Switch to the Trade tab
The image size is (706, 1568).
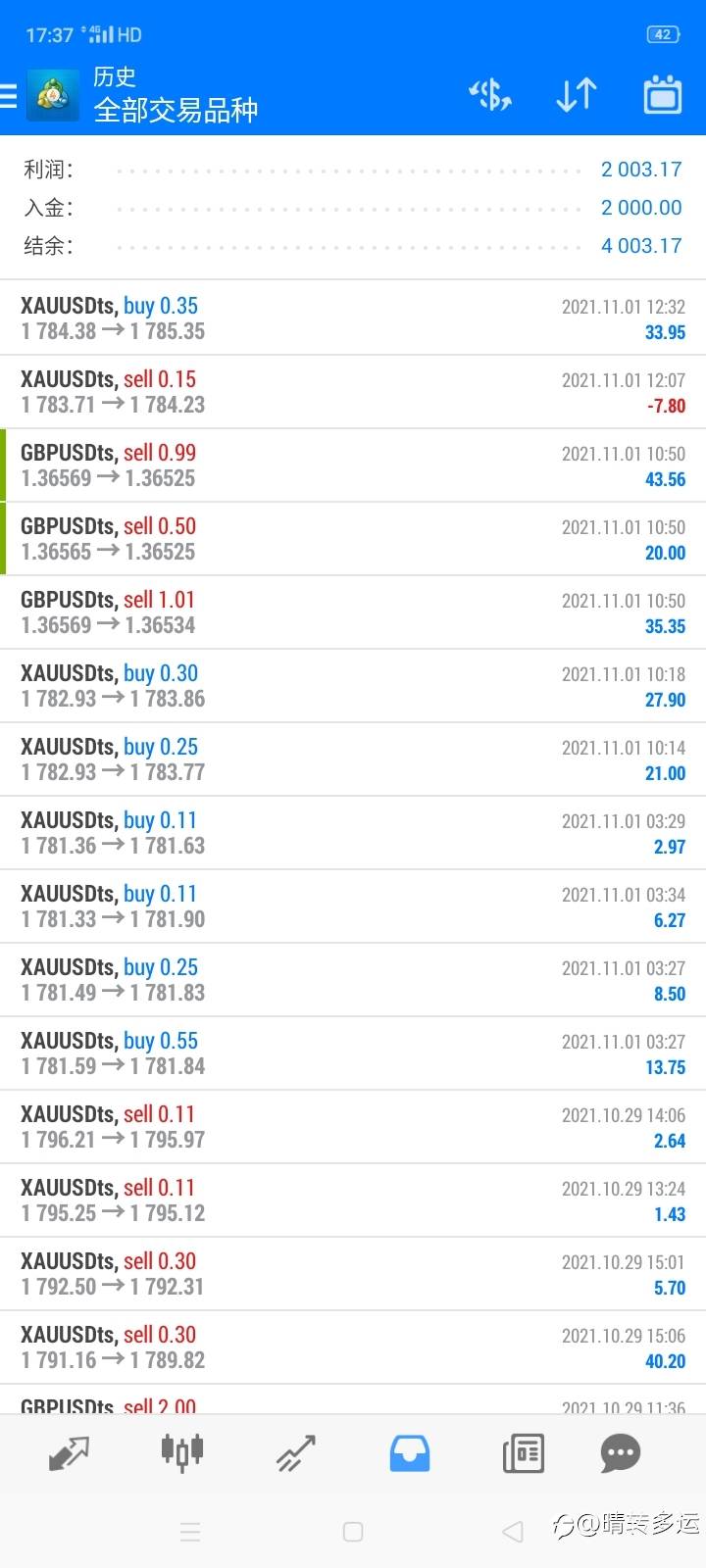[x=296, y=1453]
